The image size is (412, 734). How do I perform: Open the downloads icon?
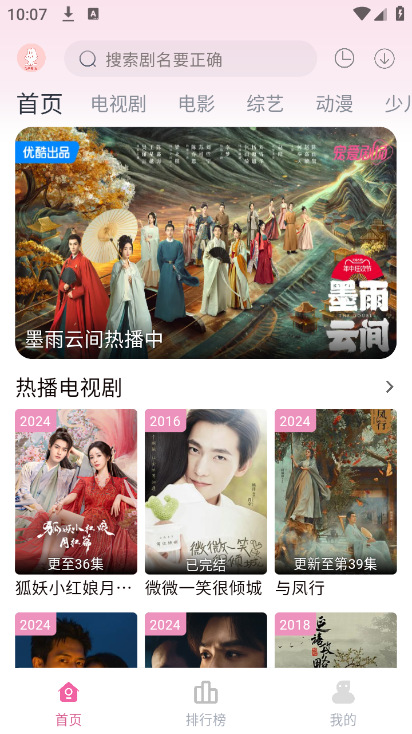384,59
